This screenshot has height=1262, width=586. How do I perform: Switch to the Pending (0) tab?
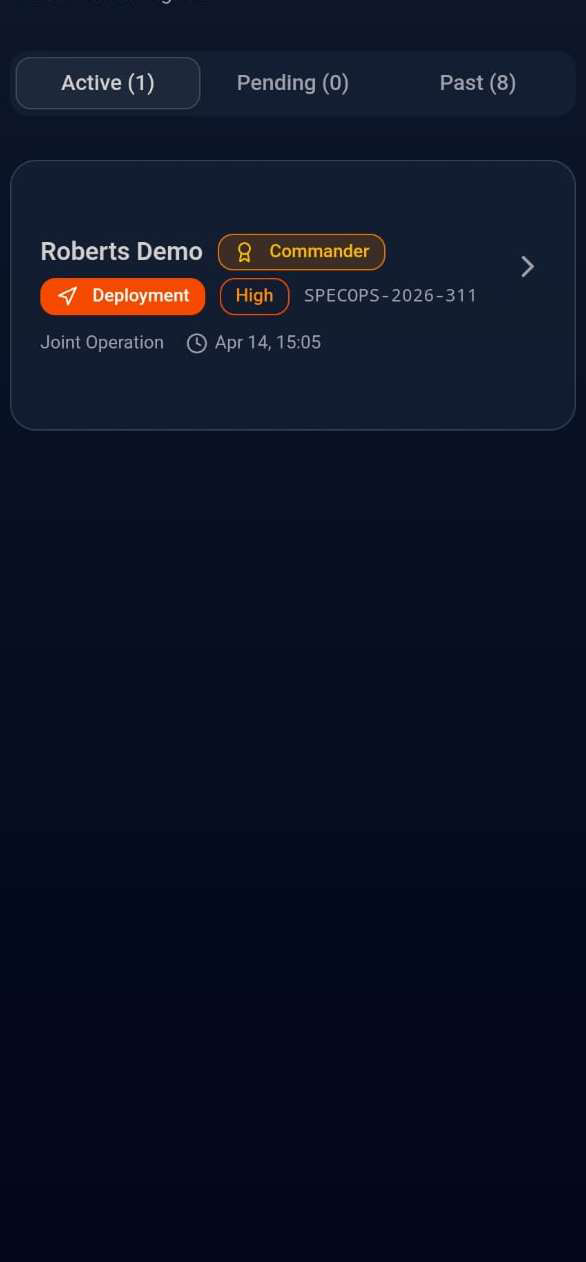point(293,83)
